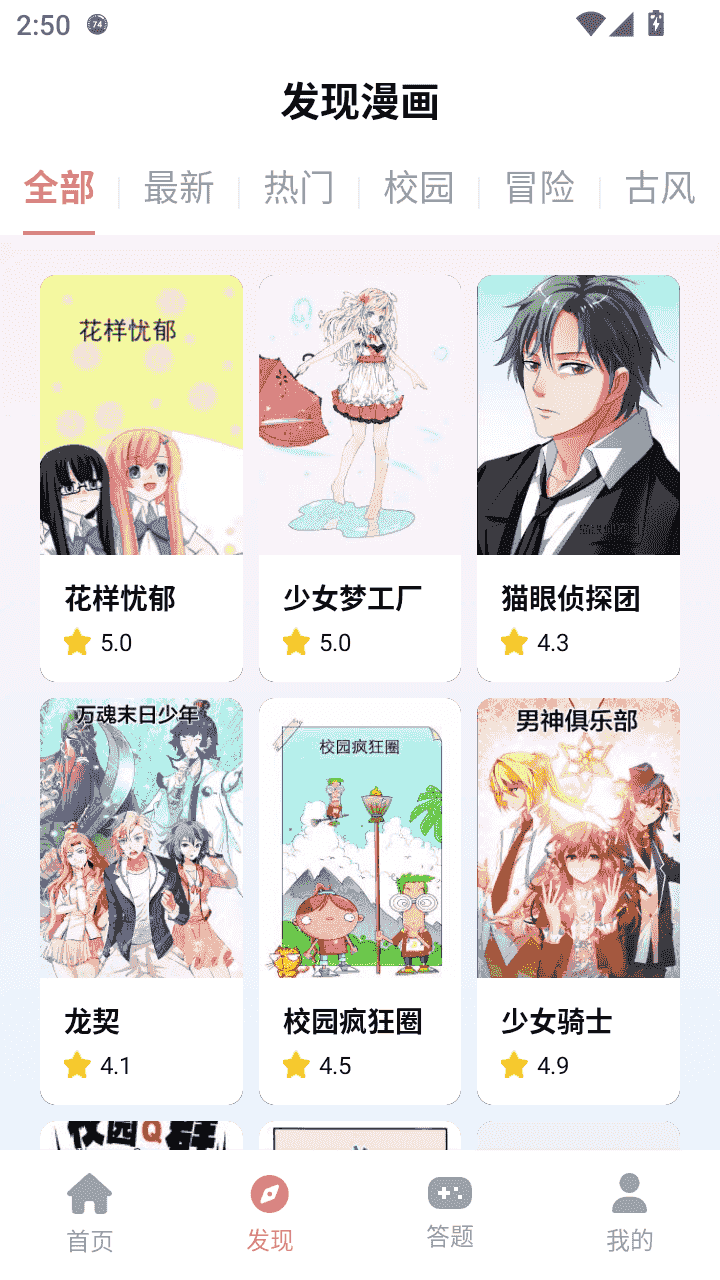Switch to the 古风 tab
Image resolution: width=720 pixels, height=1280 pixels.
pos(660,188)
